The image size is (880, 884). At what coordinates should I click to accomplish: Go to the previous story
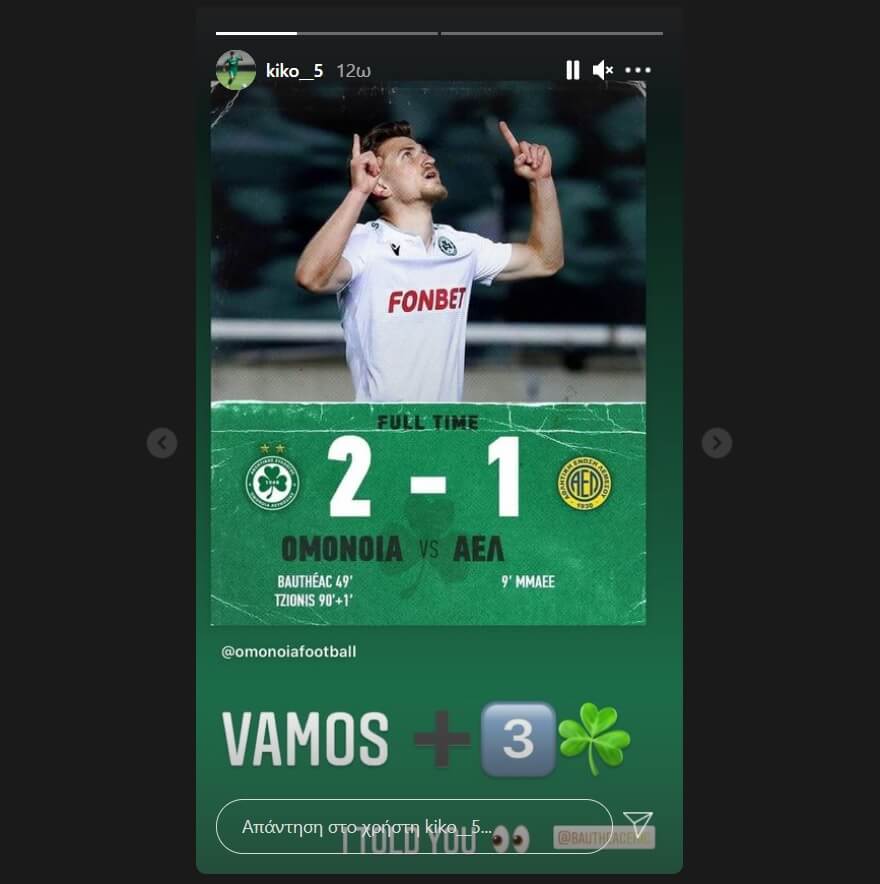click(162, 443)
